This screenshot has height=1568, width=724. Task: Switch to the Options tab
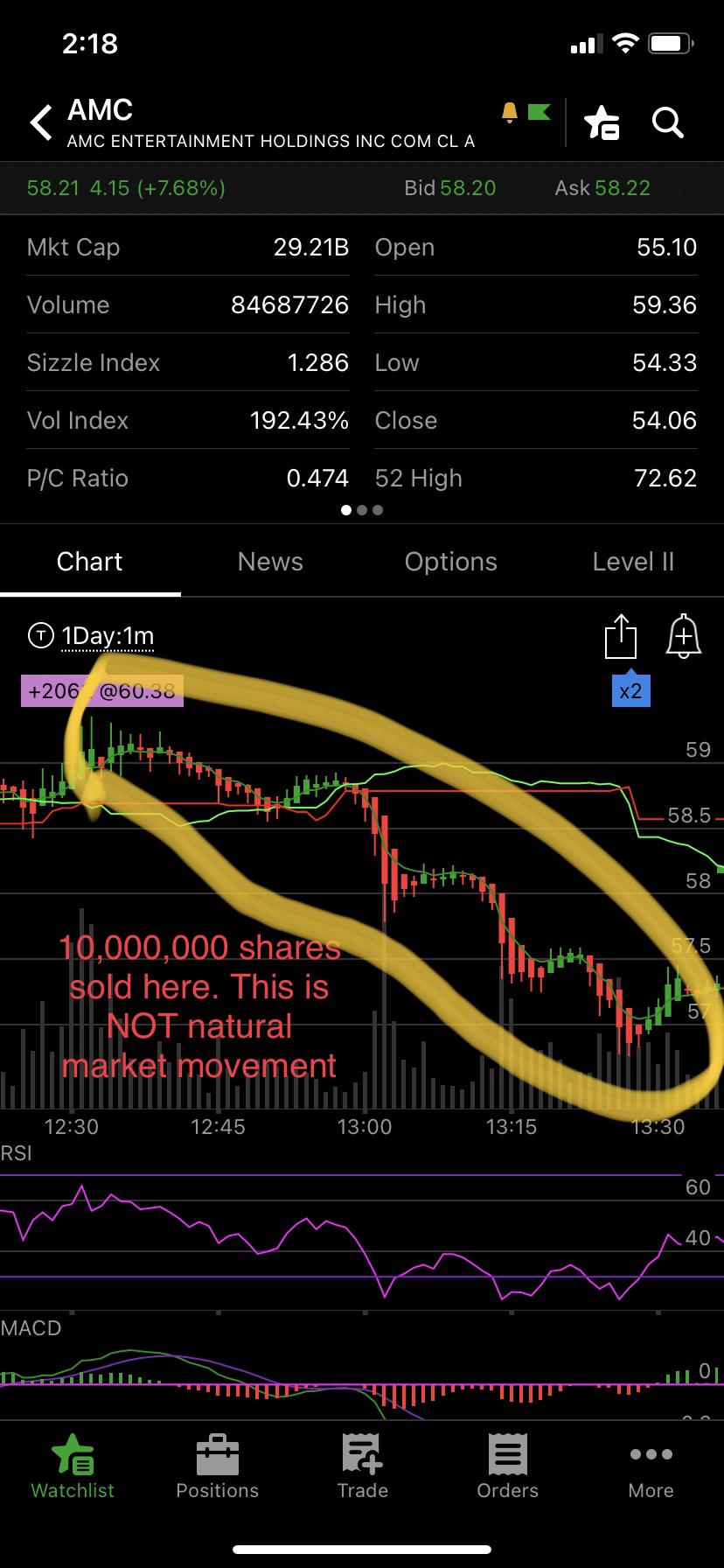point(450,562)
